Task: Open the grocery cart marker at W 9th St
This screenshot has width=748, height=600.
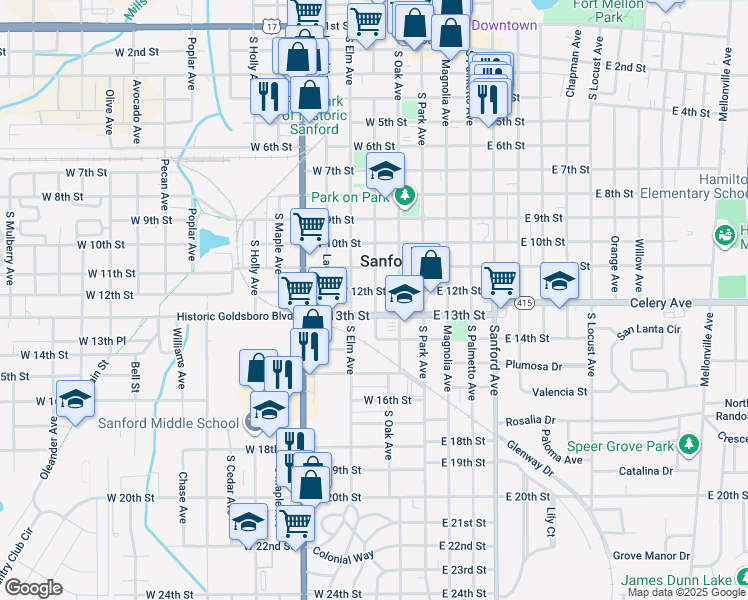Action: pos(309,227)
